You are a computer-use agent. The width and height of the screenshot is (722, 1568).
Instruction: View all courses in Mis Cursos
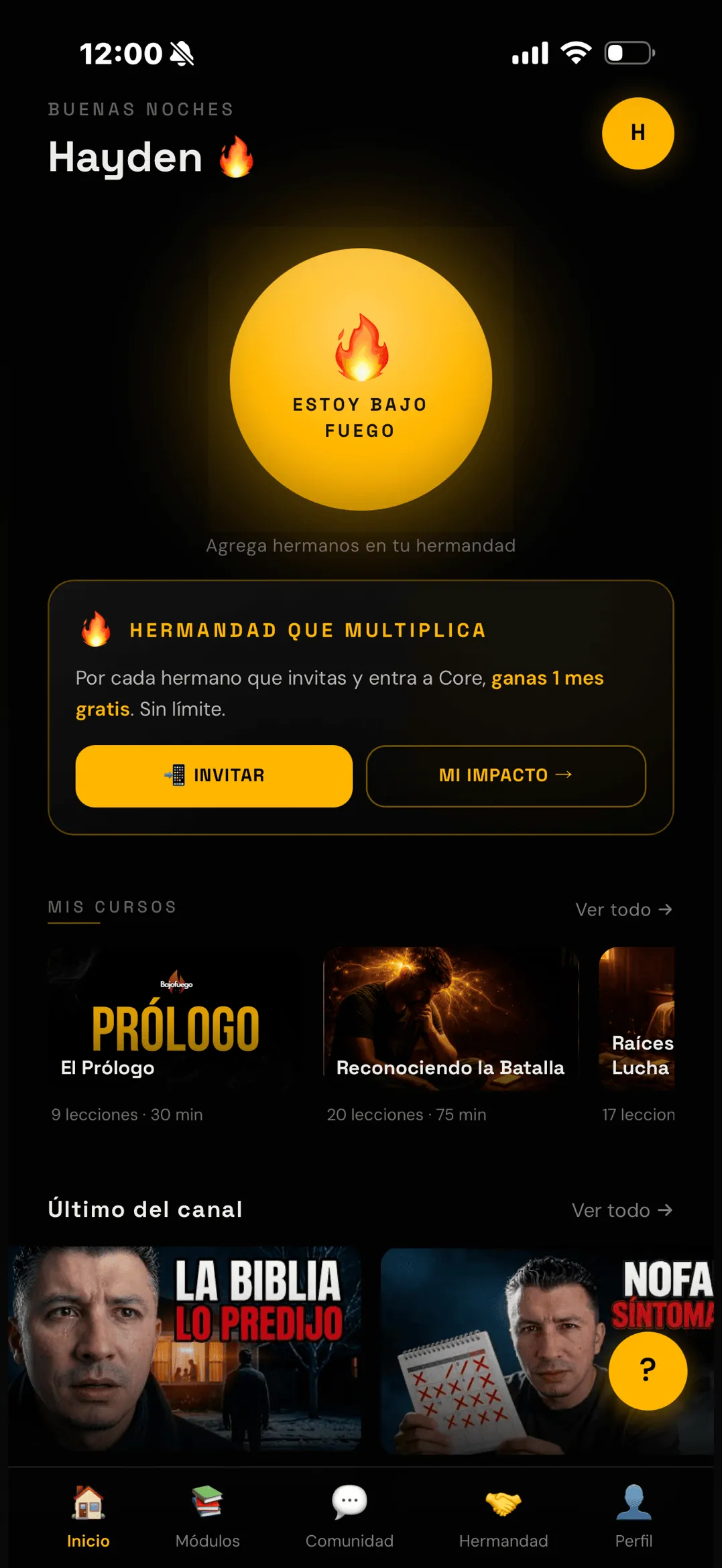pyautogui.click(x=623, y=909)
